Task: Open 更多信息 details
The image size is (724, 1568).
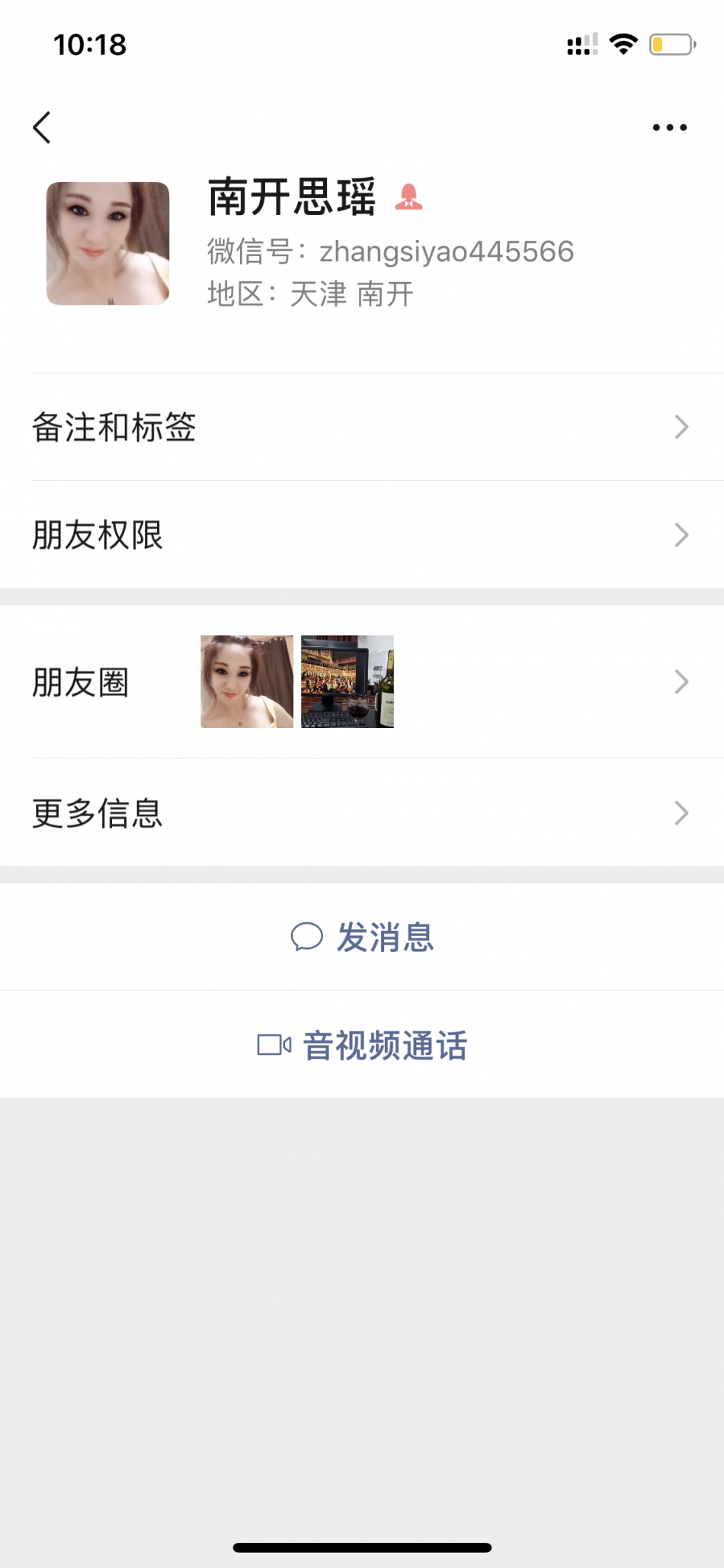Action: click(362, 813)
